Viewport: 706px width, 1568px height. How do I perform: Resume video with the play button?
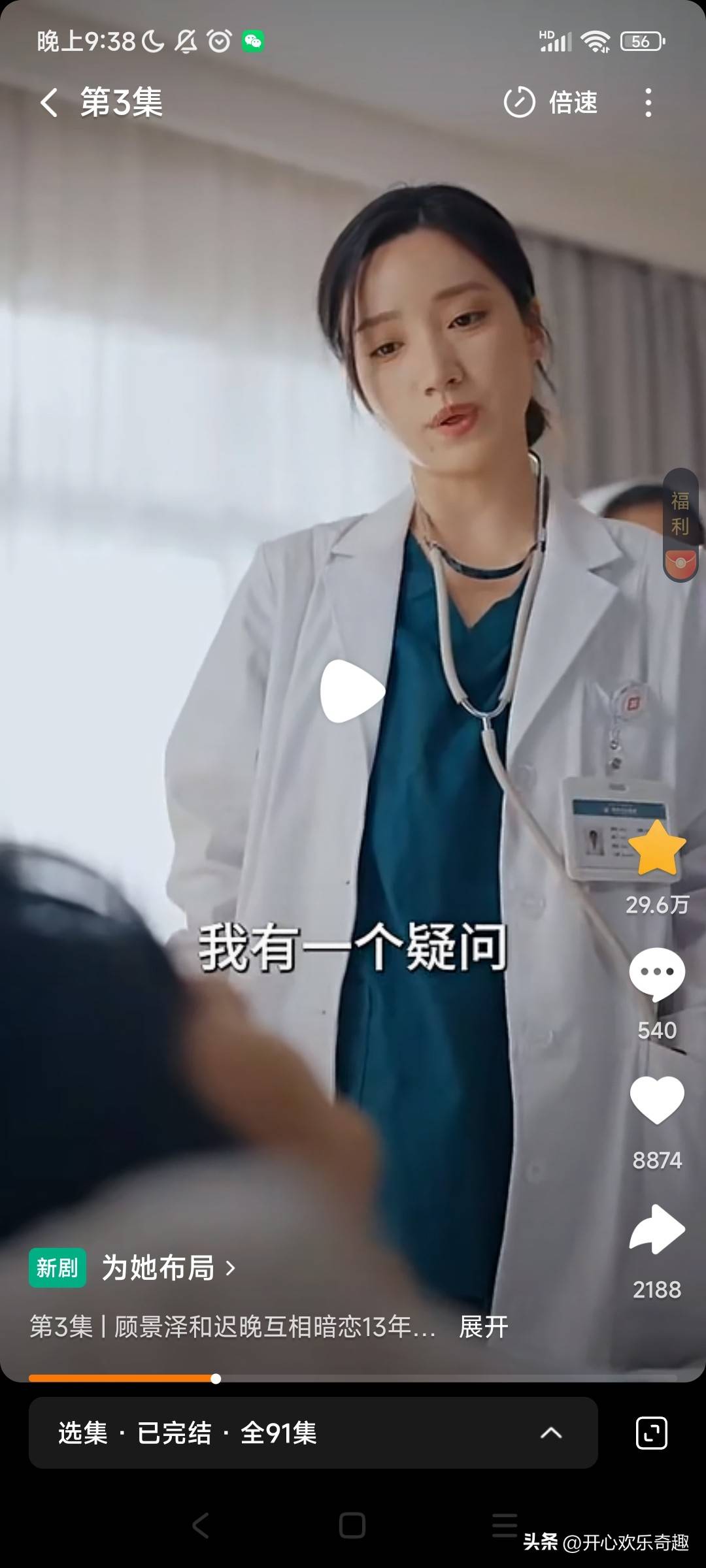[352, 691]
